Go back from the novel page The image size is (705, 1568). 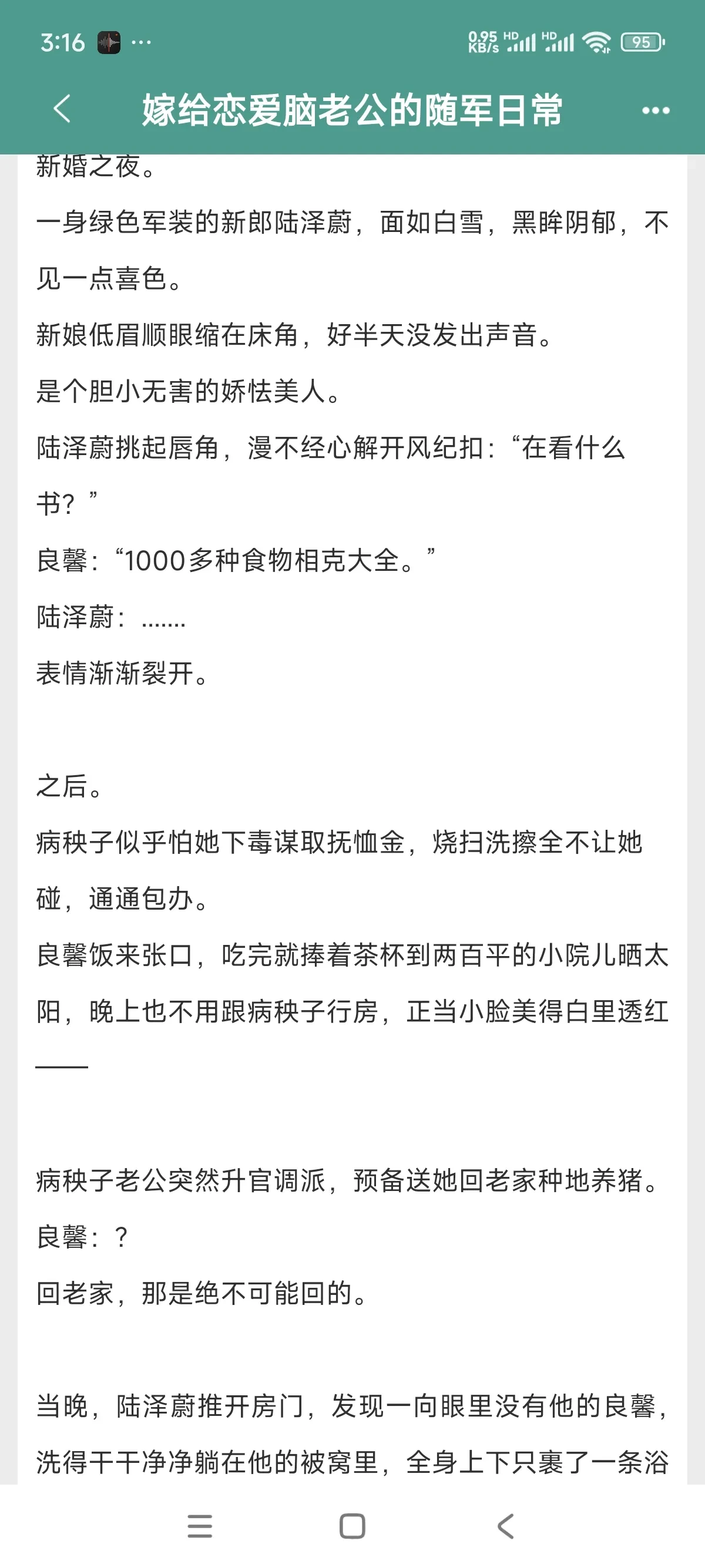62,110
